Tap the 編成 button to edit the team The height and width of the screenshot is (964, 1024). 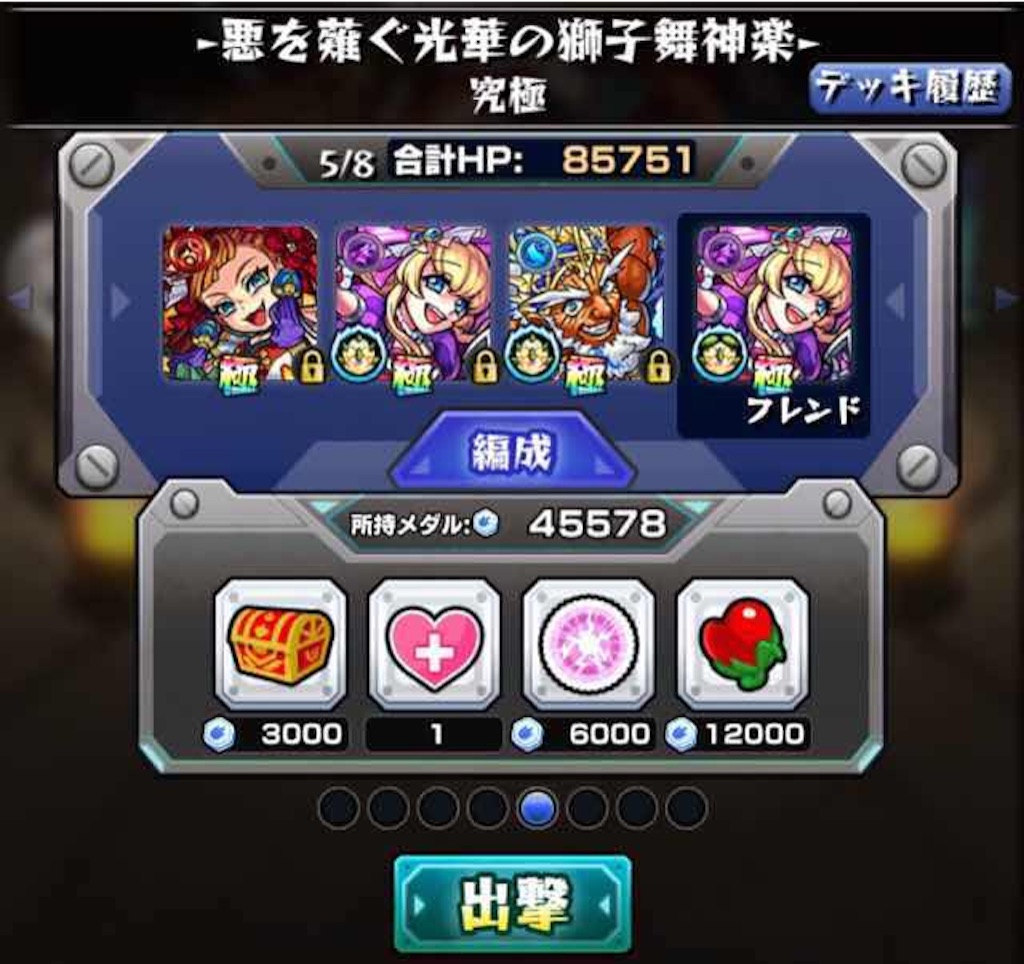pyautogui.click(x=511, y=452)
